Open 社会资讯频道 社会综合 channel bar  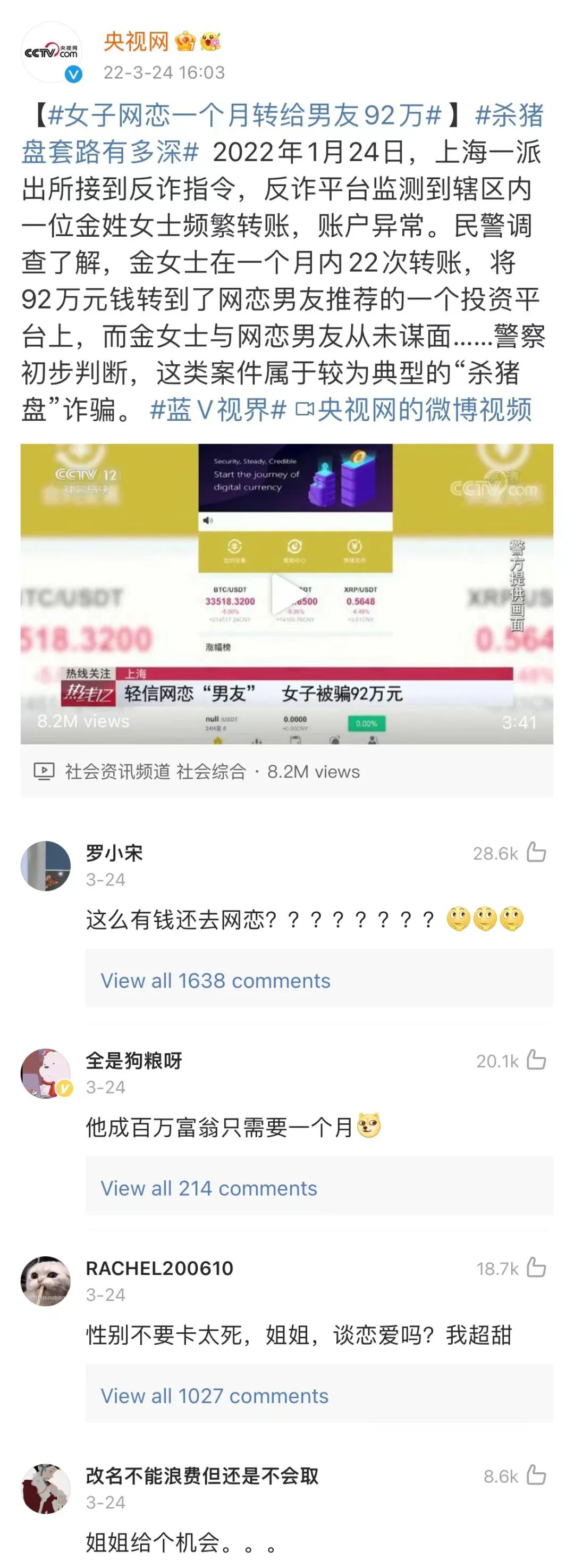[x=198, y=771]
